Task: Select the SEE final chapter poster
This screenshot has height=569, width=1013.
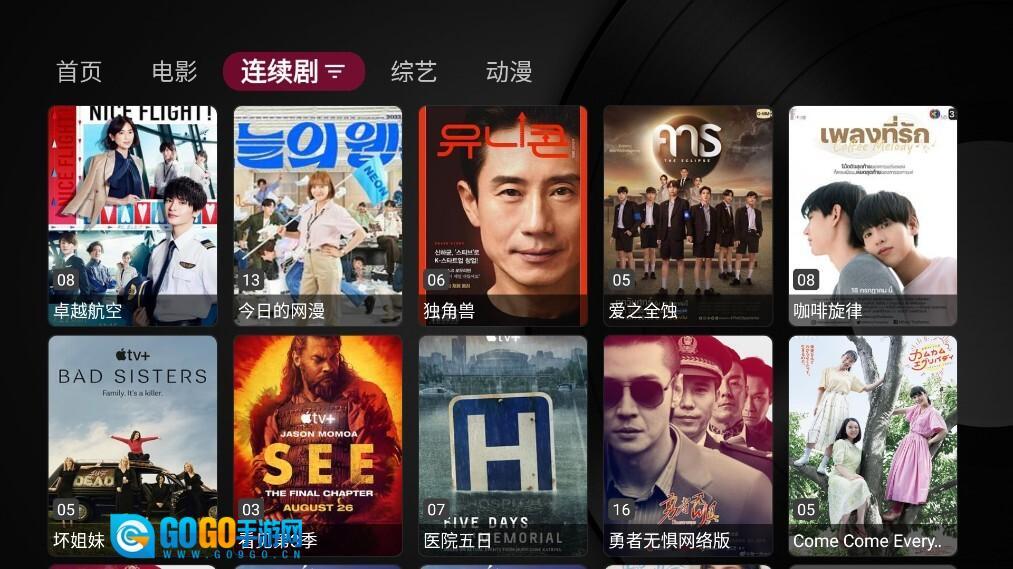Action: pyautogui.click(x=318, y=445)
